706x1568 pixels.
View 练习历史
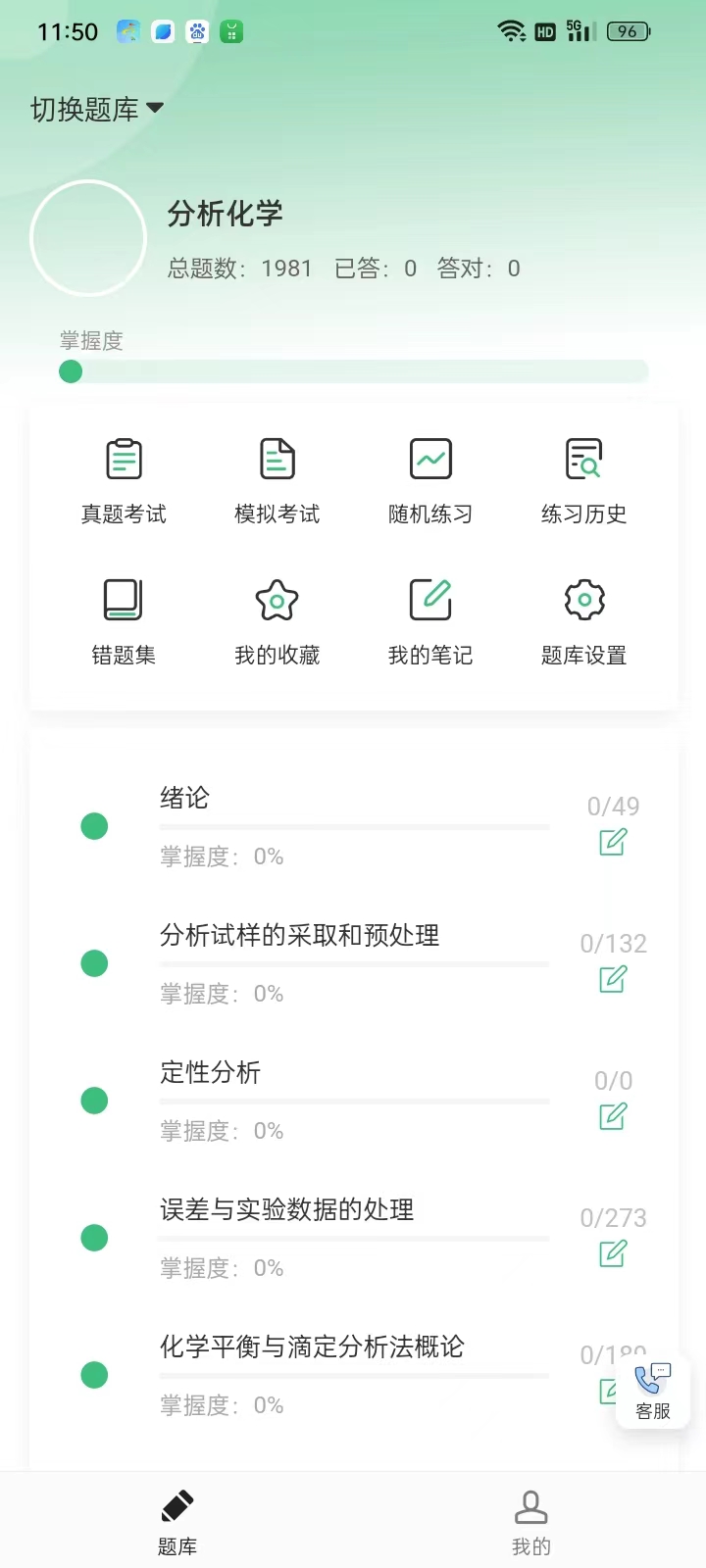(583, 480)
